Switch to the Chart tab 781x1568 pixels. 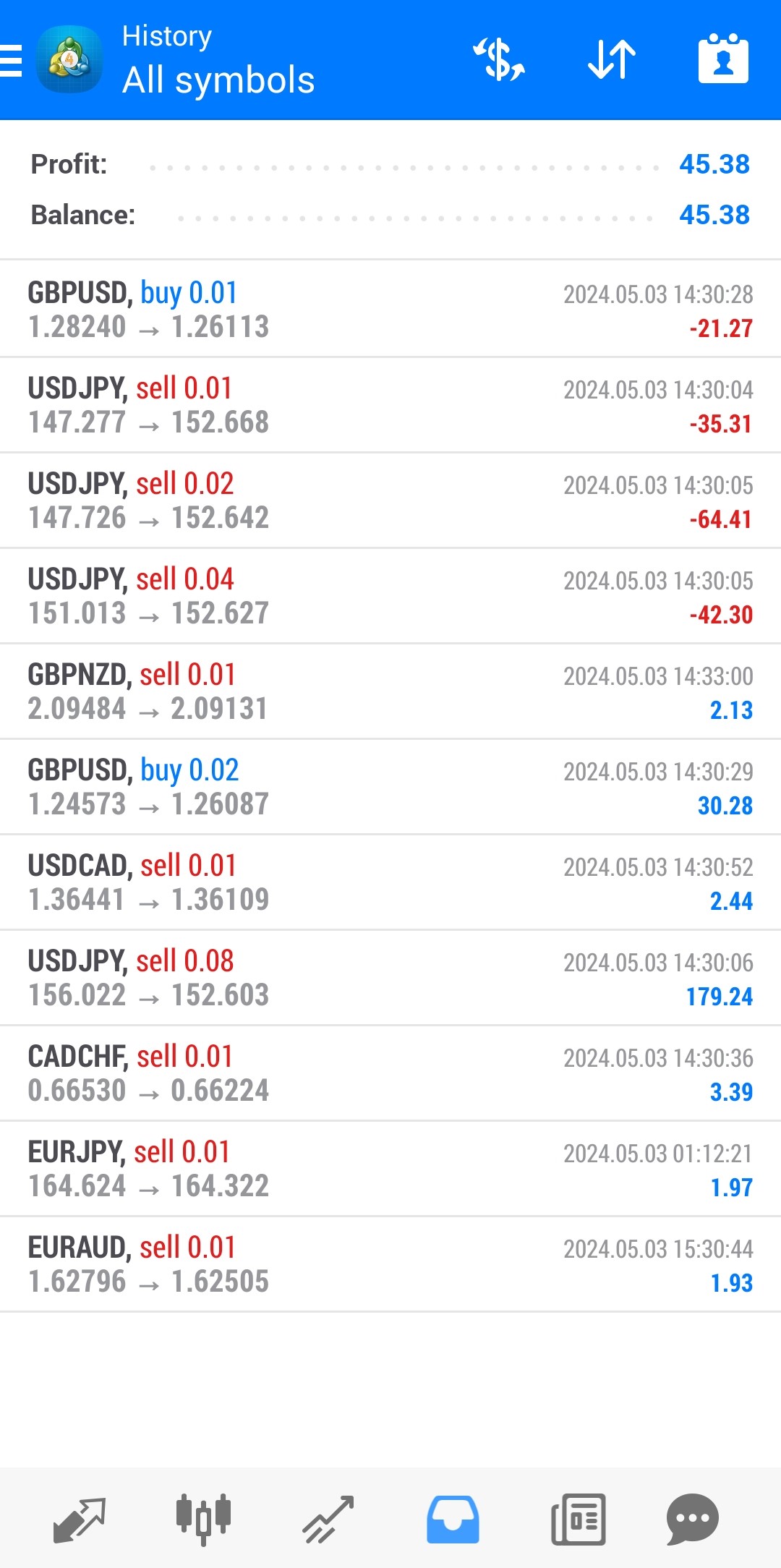tap(204, 1519)
